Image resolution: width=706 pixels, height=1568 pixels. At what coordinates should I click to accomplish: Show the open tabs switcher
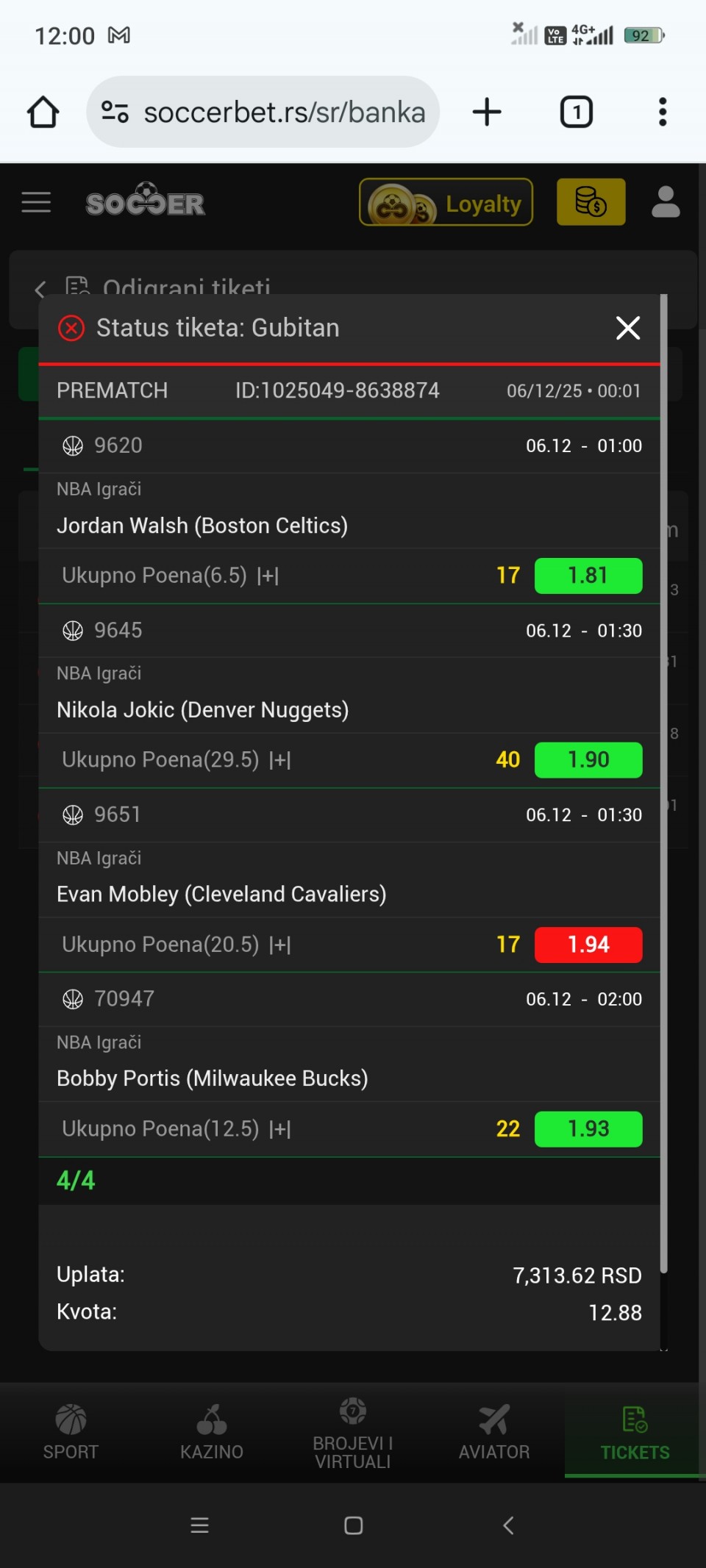pos(577,112)
